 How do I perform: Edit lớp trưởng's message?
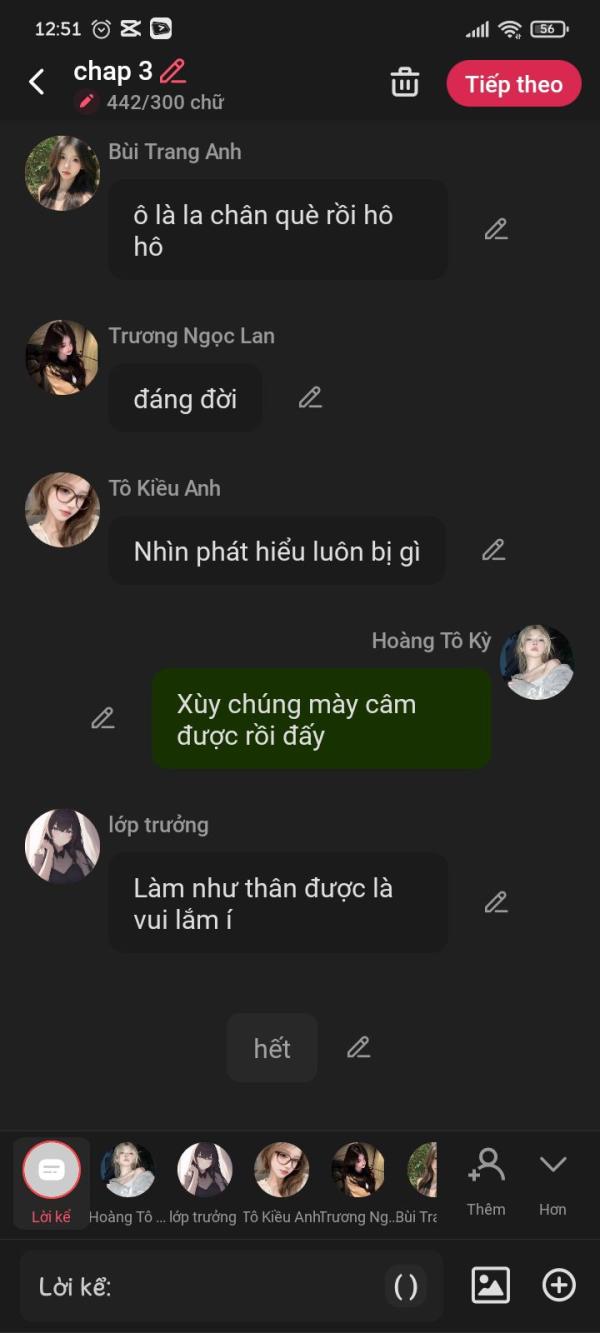(496, 902)
